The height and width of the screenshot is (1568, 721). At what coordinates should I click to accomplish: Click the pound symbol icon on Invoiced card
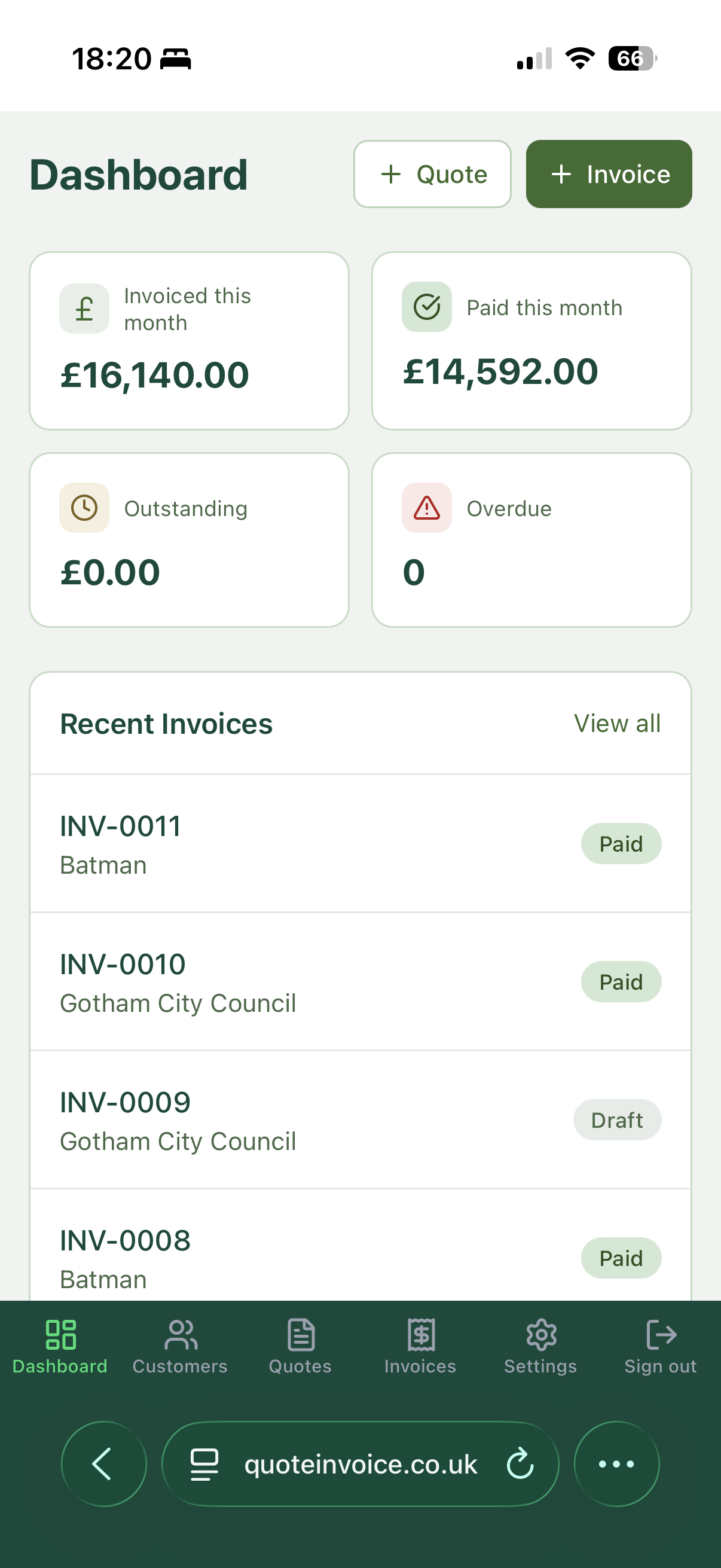[83, 307]
